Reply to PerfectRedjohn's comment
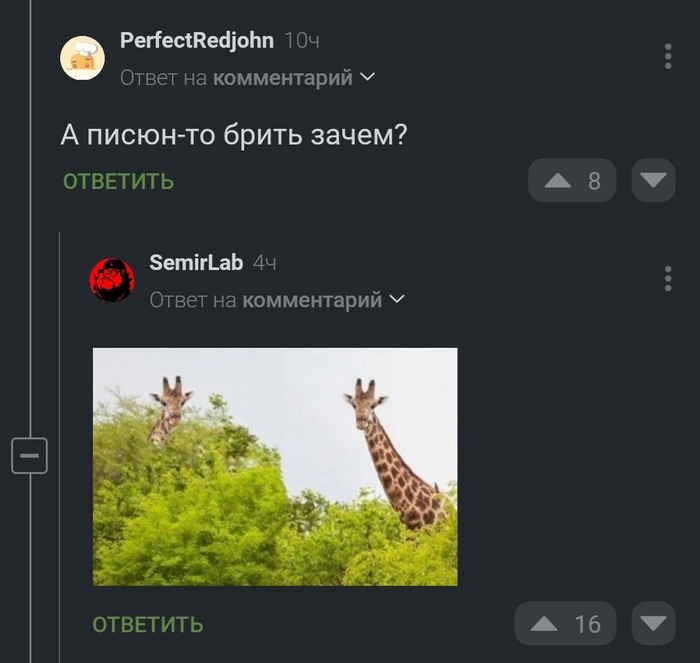This screenshot has width=700, height=663. coord(118,182)
